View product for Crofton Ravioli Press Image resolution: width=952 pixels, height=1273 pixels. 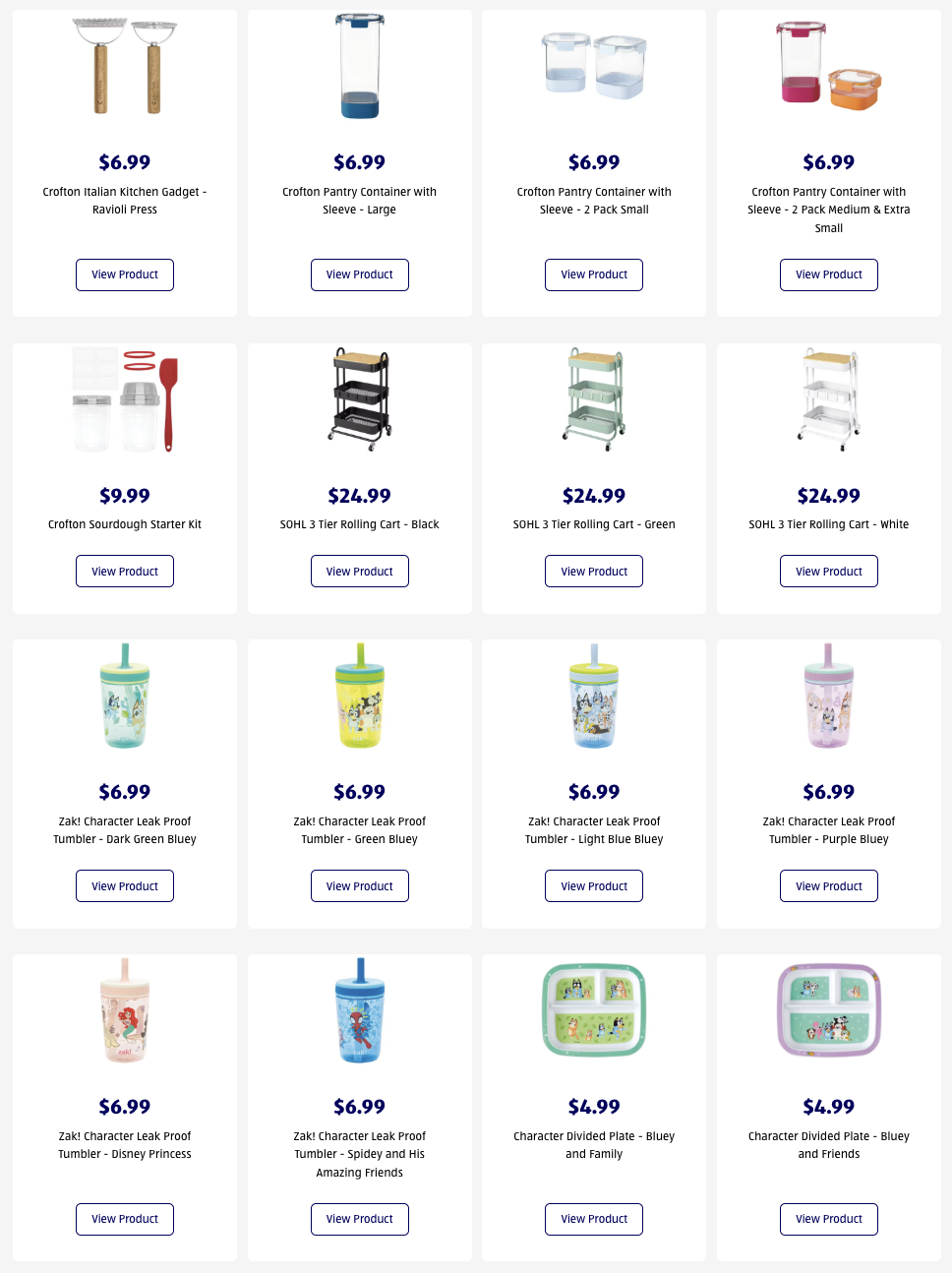(x=125, y=274)
